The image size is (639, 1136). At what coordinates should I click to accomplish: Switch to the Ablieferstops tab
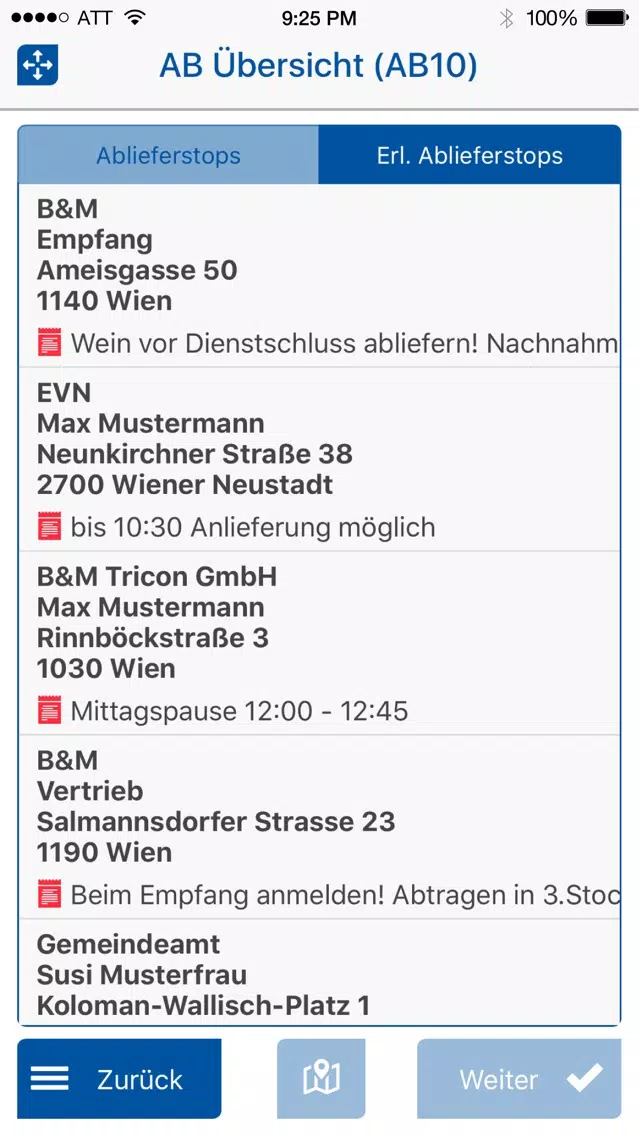tap(168, 155)
